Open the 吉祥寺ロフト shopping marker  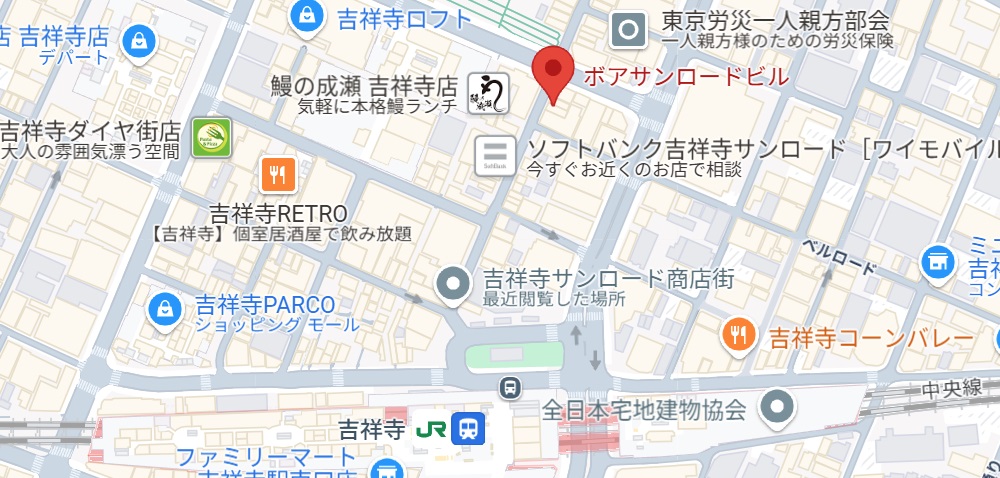click(305, 15)
